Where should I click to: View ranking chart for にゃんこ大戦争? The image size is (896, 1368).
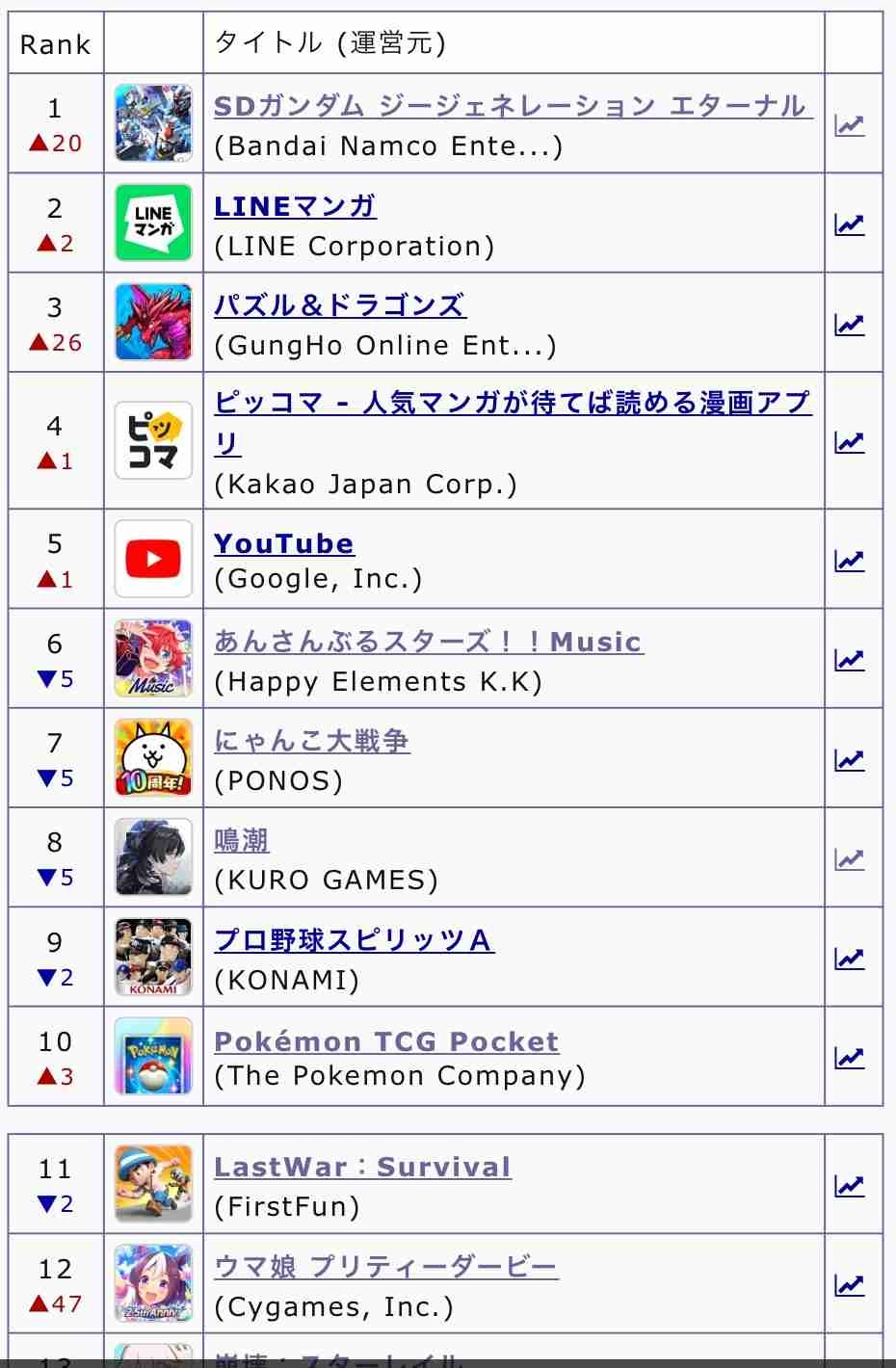[849, 760]
